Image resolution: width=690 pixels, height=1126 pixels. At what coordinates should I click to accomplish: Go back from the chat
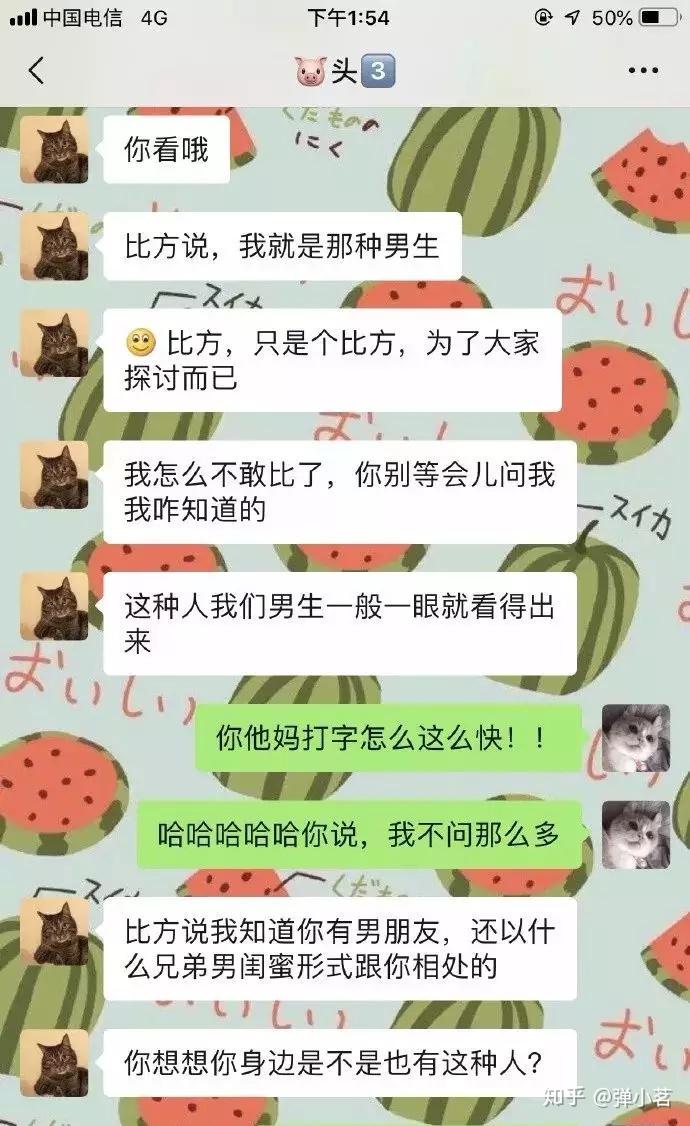[x=36, y=71]
